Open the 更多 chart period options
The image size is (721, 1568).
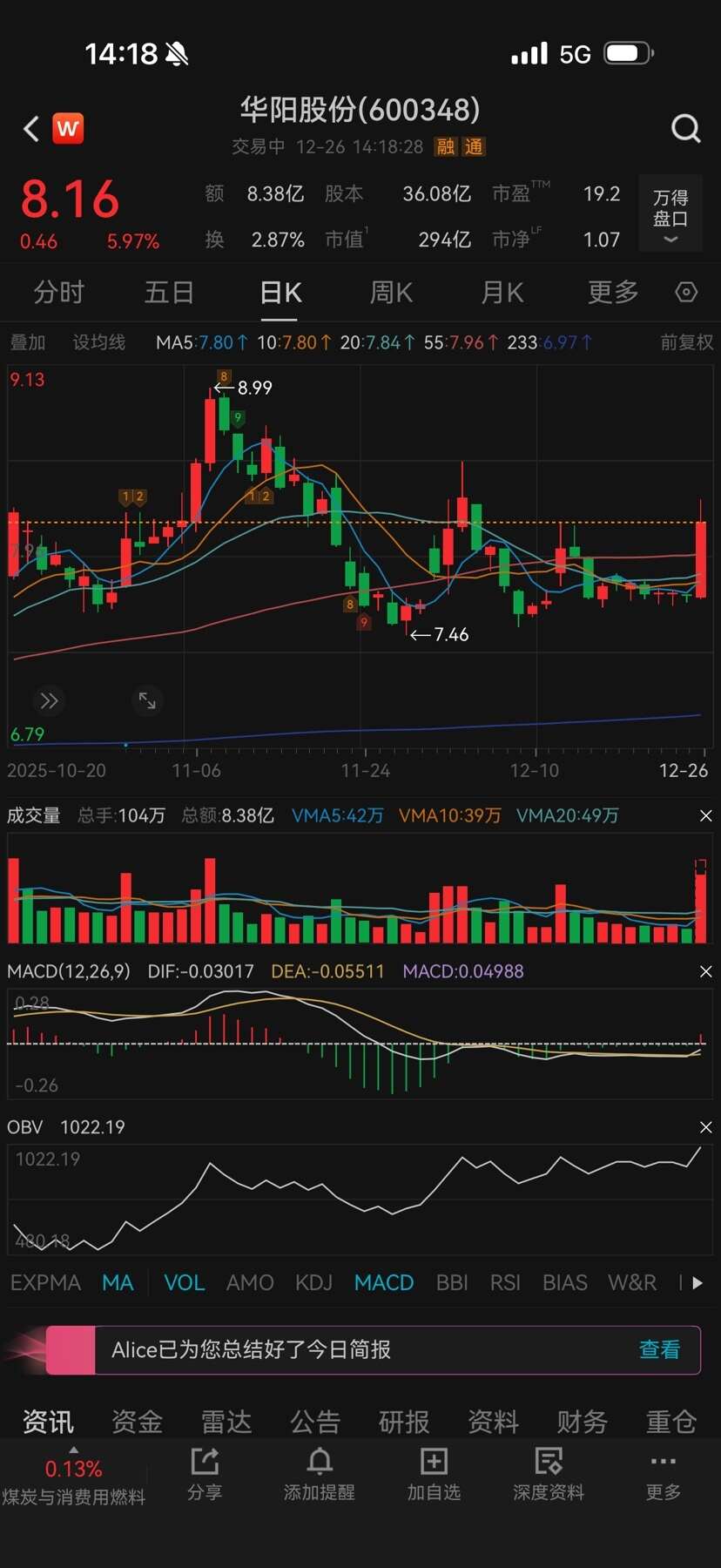613,293
